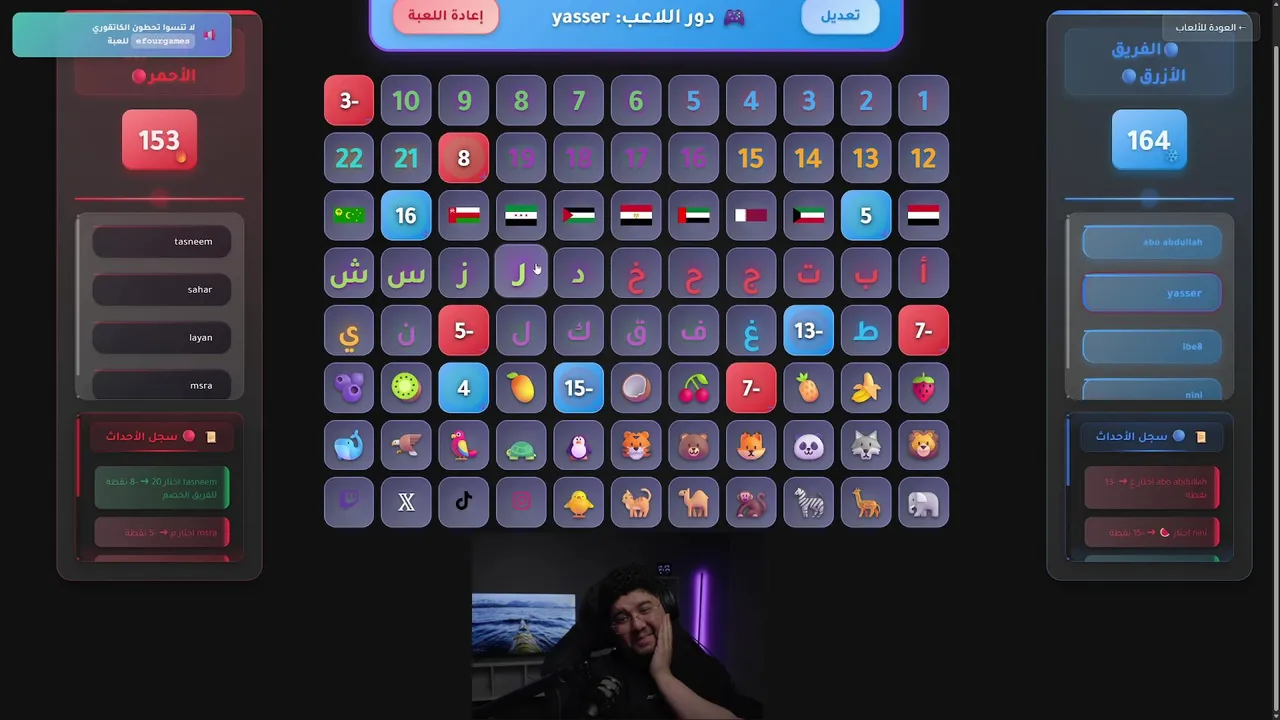
Task: Select number tile 10
Action: pos(406,101)
